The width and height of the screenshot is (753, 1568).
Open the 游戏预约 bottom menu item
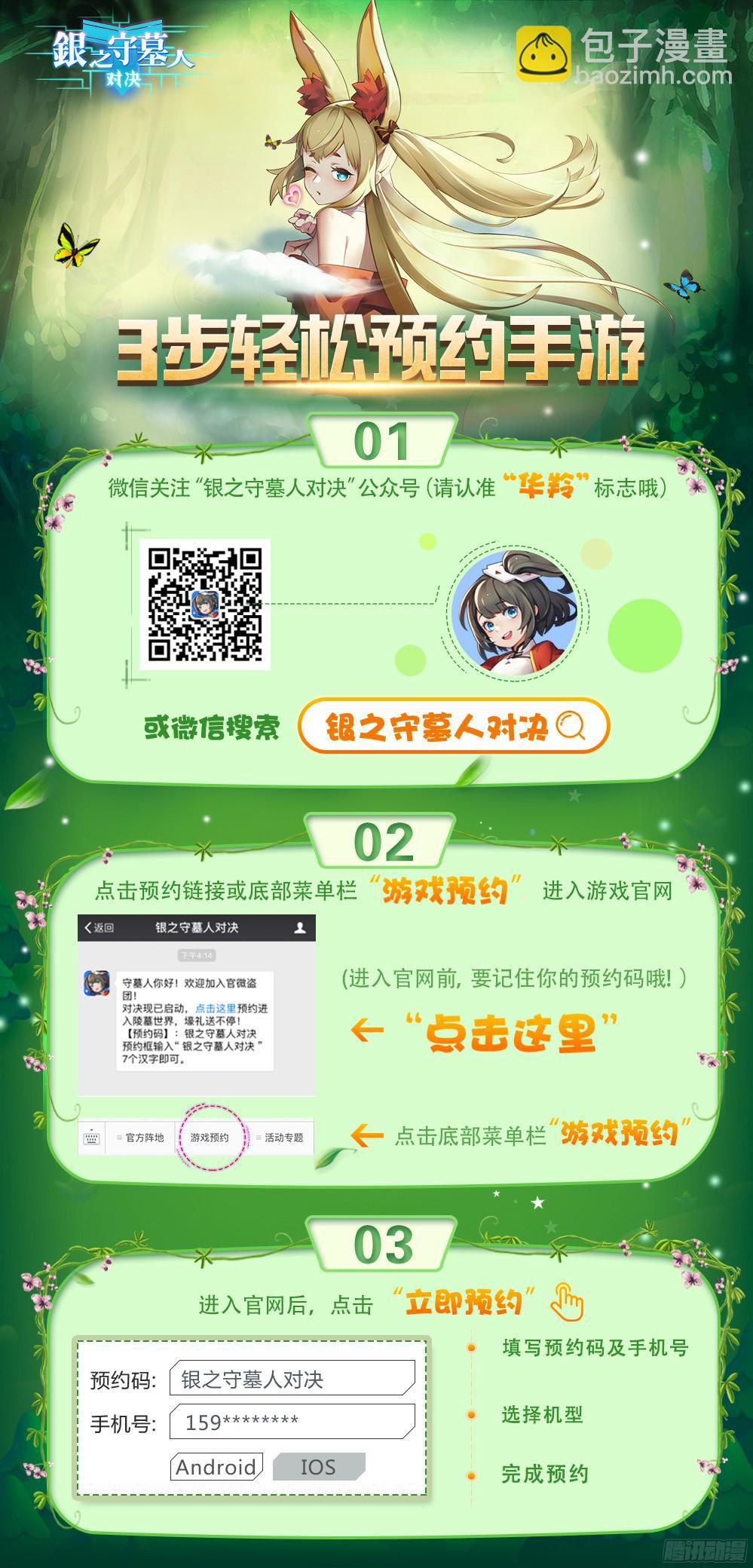210,1137
